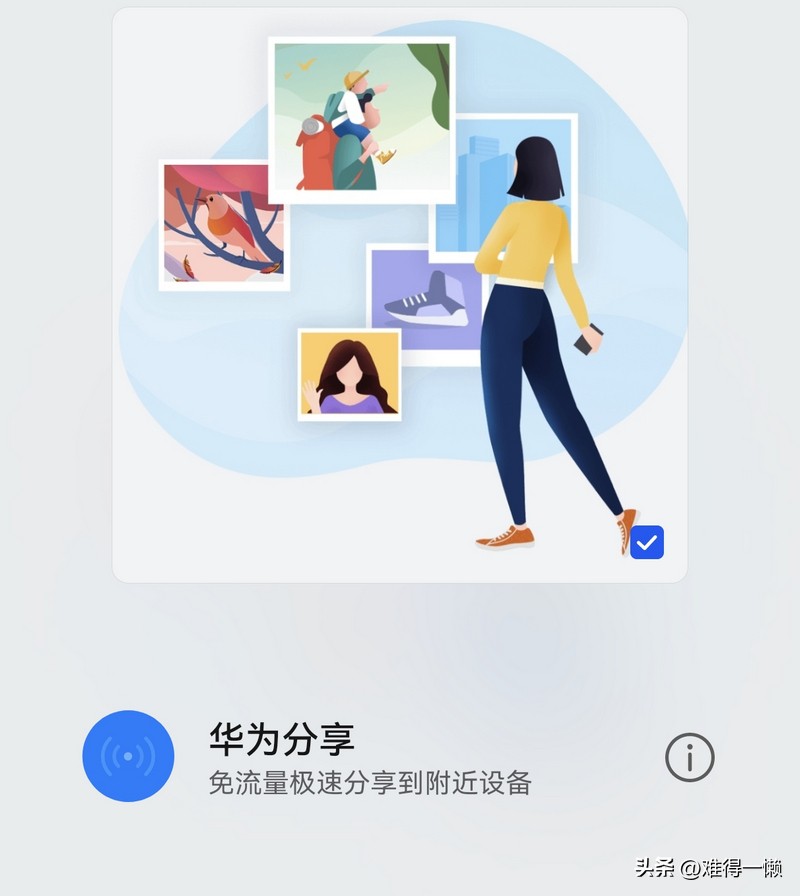Select the blue checkmark badge on the illustration
This screenshot has height=896, width=800.
tap(649, 541)
